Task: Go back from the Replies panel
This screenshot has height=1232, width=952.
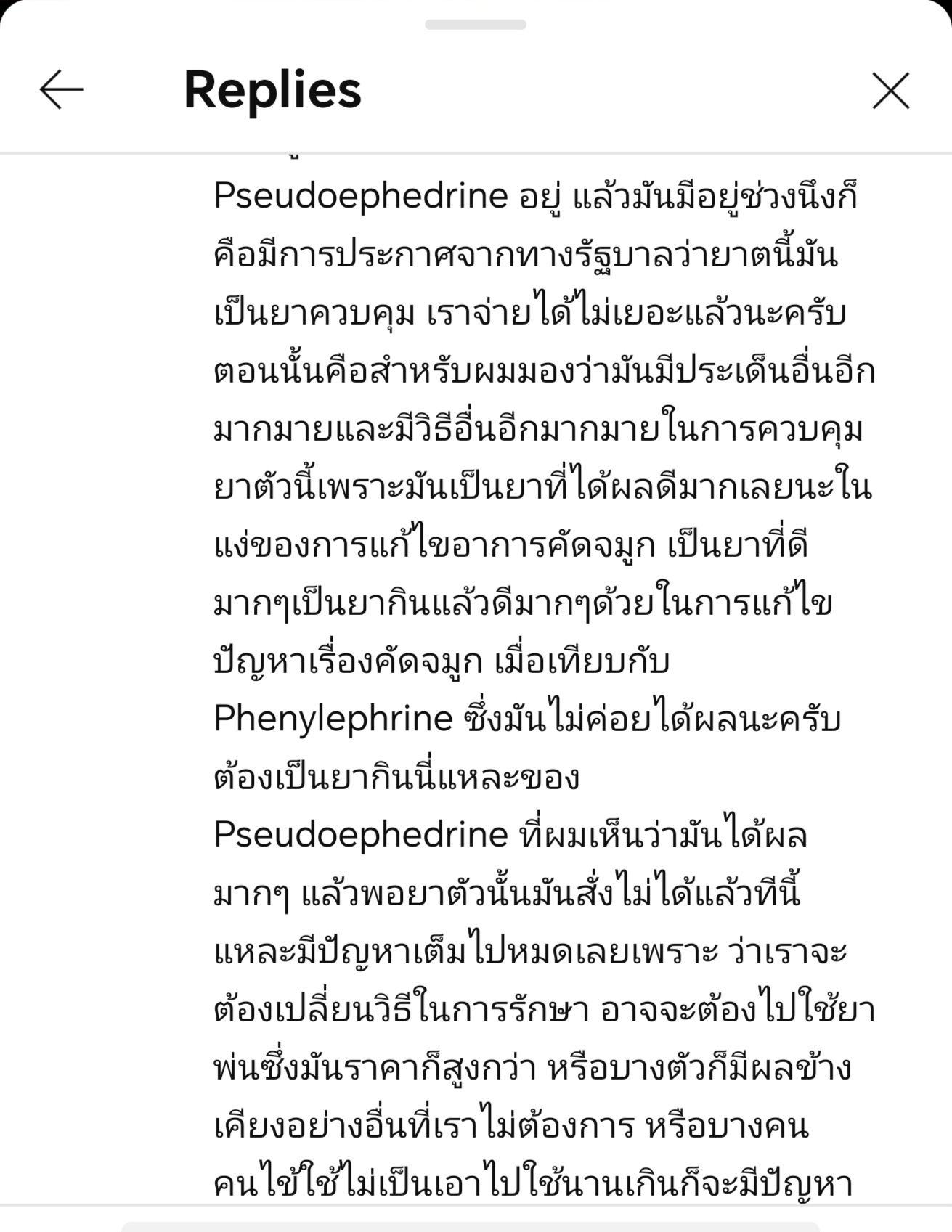Action: tap(62, 90)
